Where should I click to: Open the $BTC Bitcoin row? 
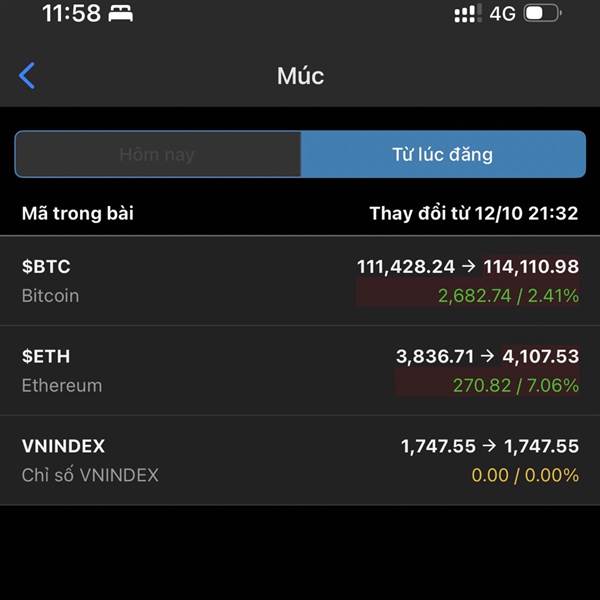click(x=300, y=281)
